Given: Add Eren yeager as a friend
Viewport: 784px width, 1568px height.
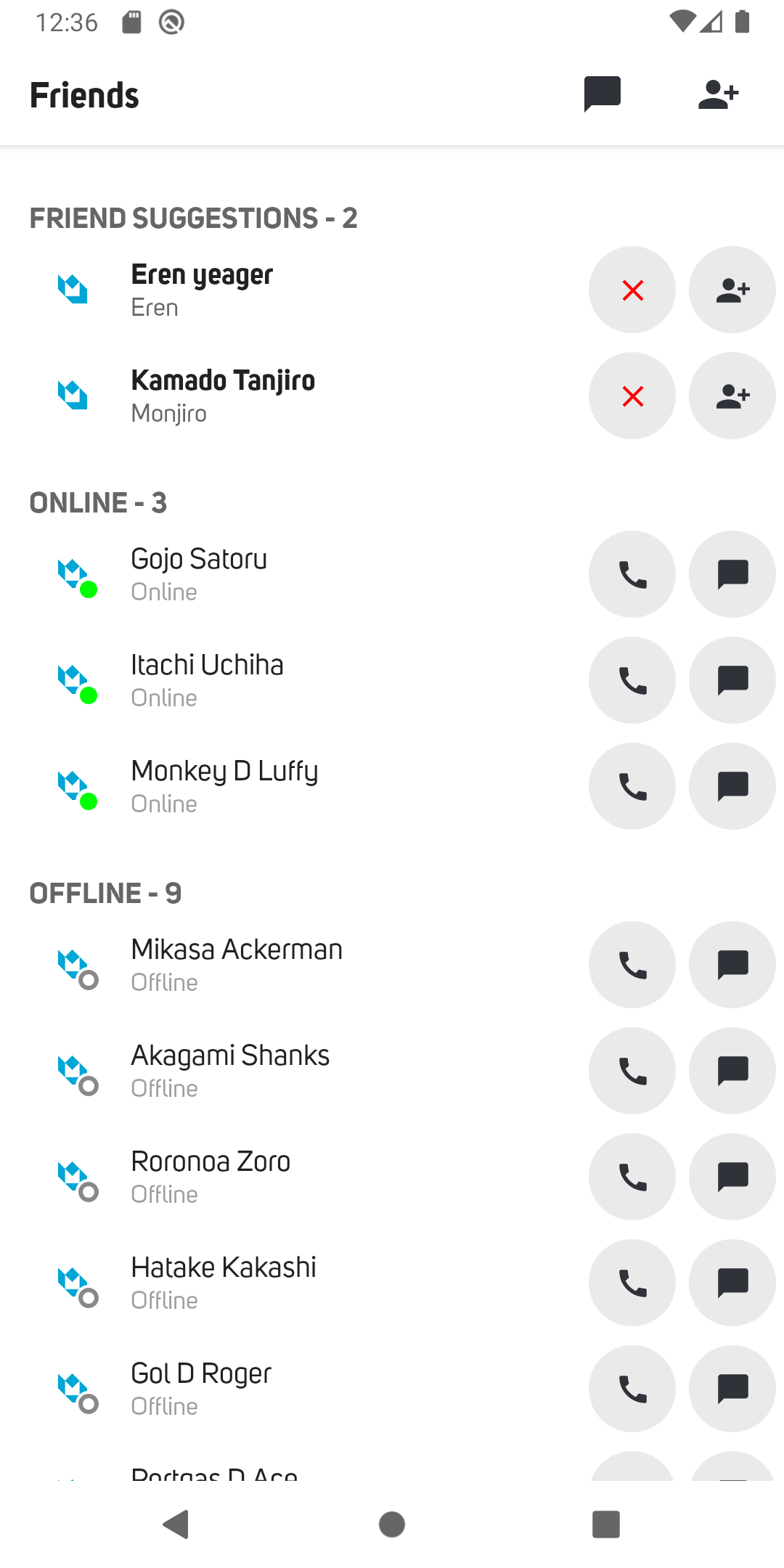Looking at the screenshot, I should [732, 290].
